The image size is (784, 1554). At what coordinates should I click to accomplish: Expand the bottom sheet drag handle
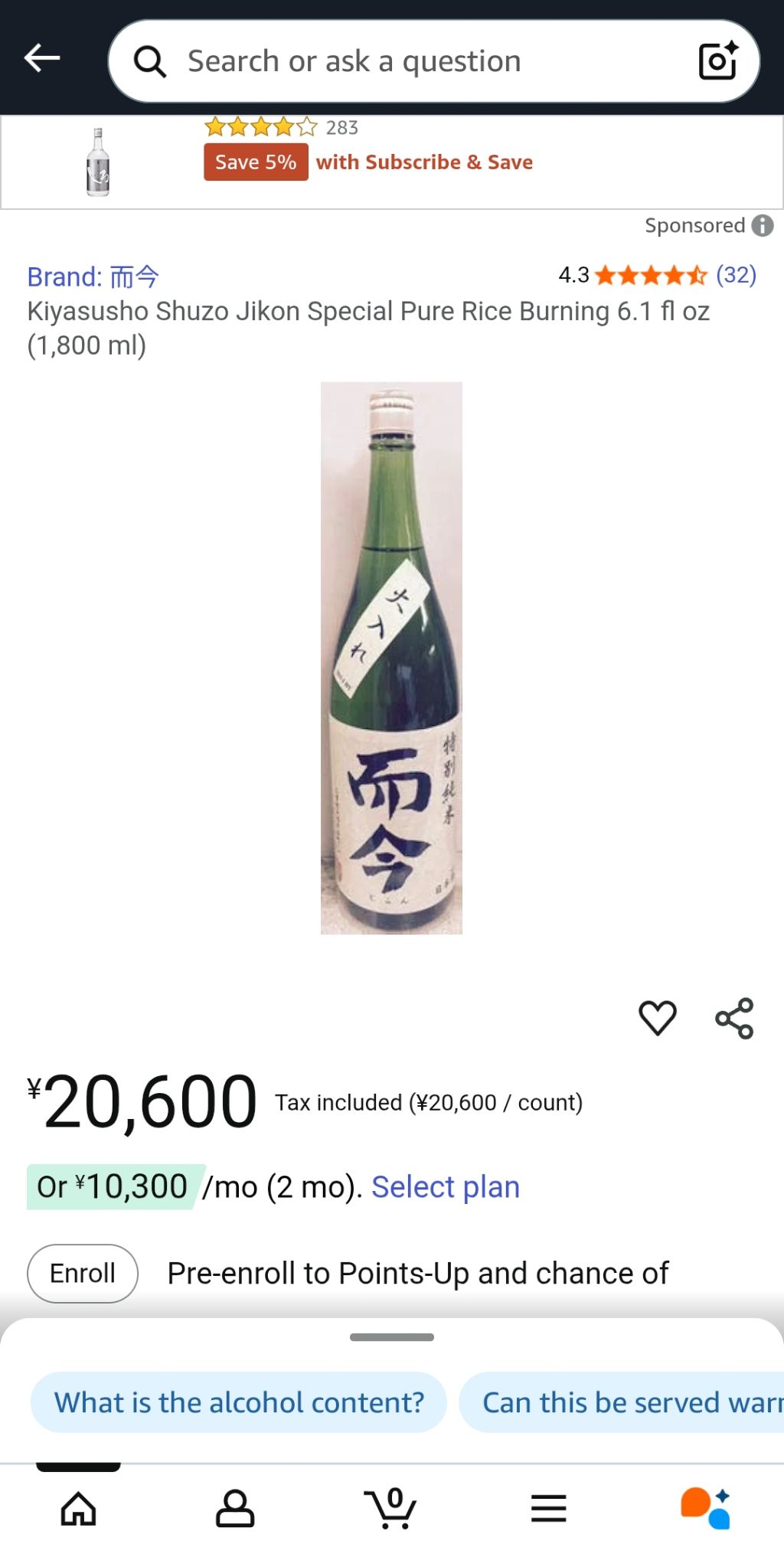(x=392, y=1337)
